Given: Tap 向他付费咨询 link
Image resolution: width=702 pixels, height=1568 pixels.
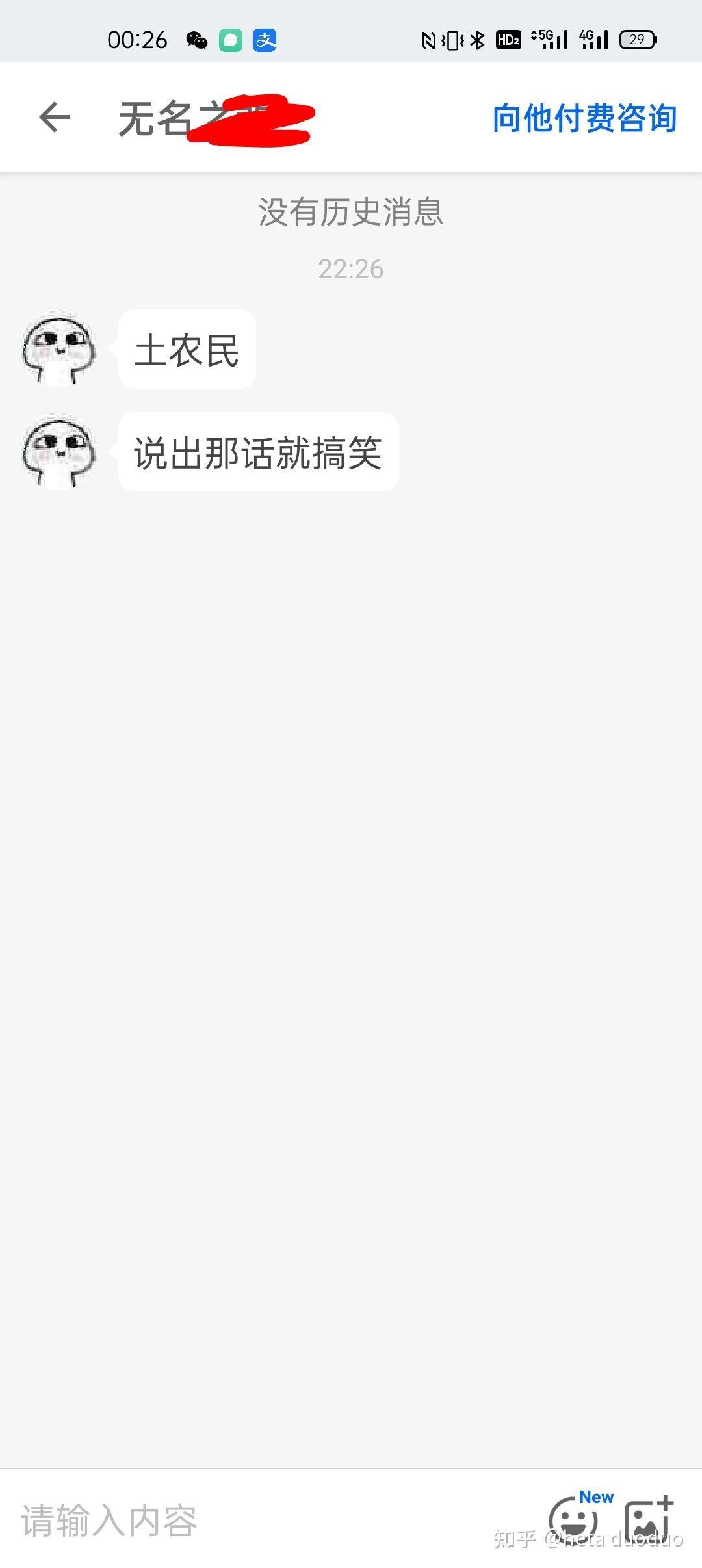Looking at the screenshot, I should (584, 118).
